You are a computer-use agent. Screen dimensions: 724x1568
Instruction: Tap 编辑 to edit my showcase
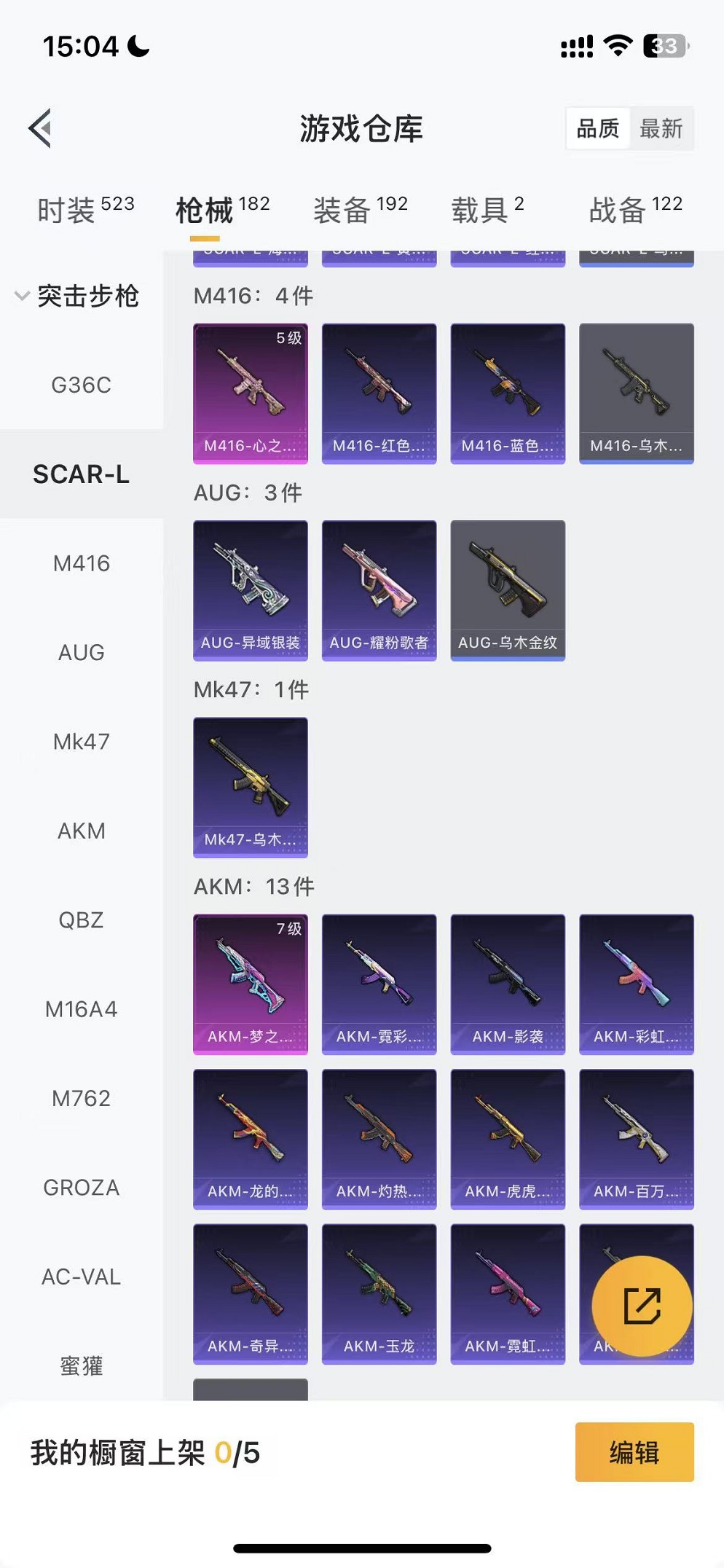(x=634, y=1451)
